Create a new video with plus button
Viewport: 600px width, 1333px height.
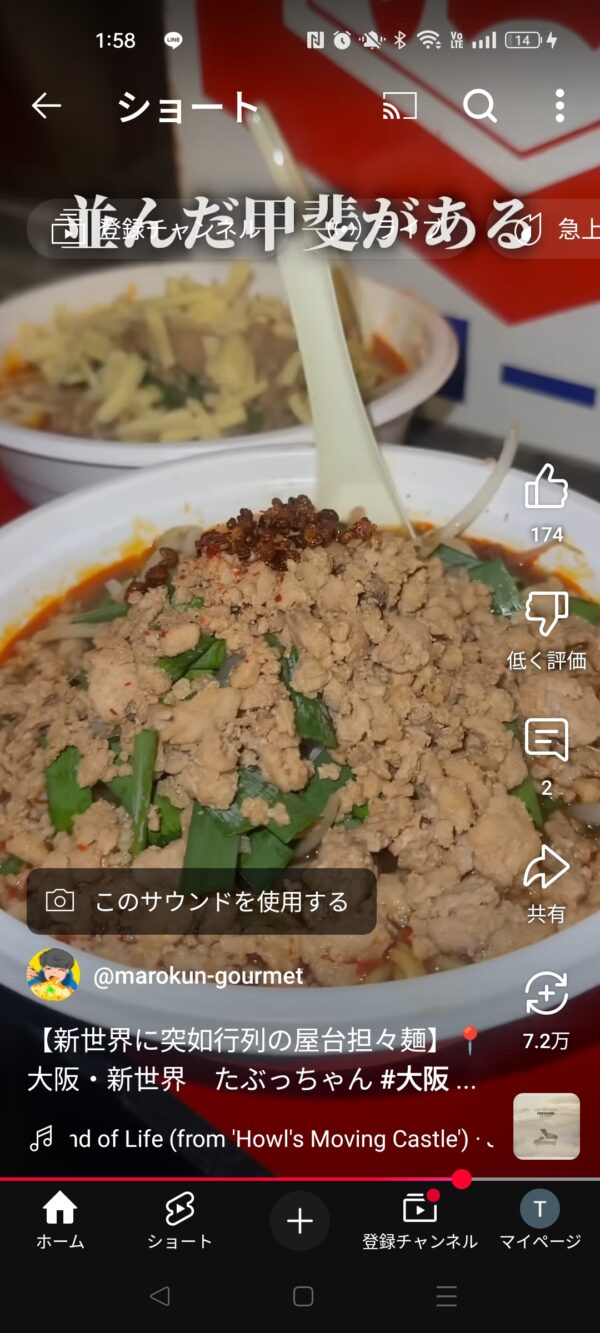[x=300, y=1221]
